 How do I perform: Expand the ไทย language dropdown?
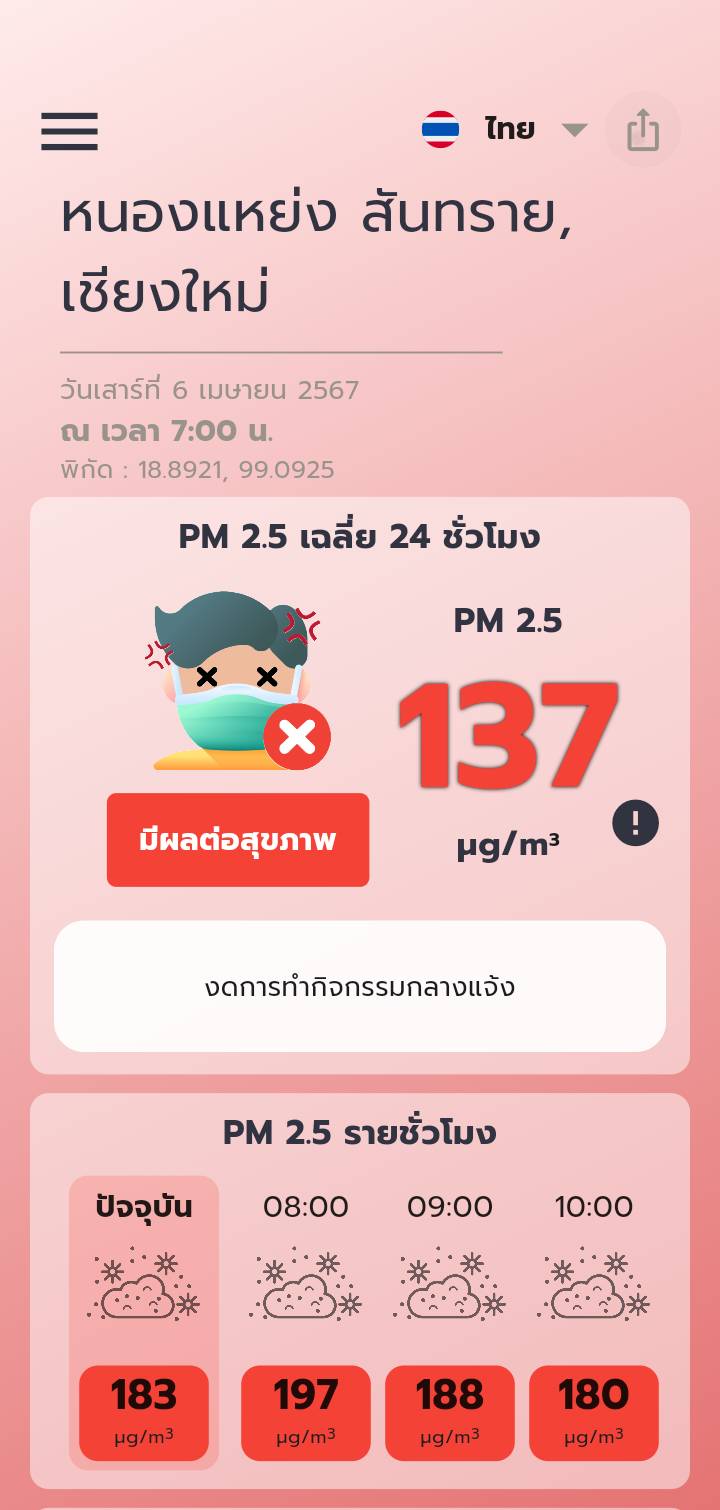504,130
